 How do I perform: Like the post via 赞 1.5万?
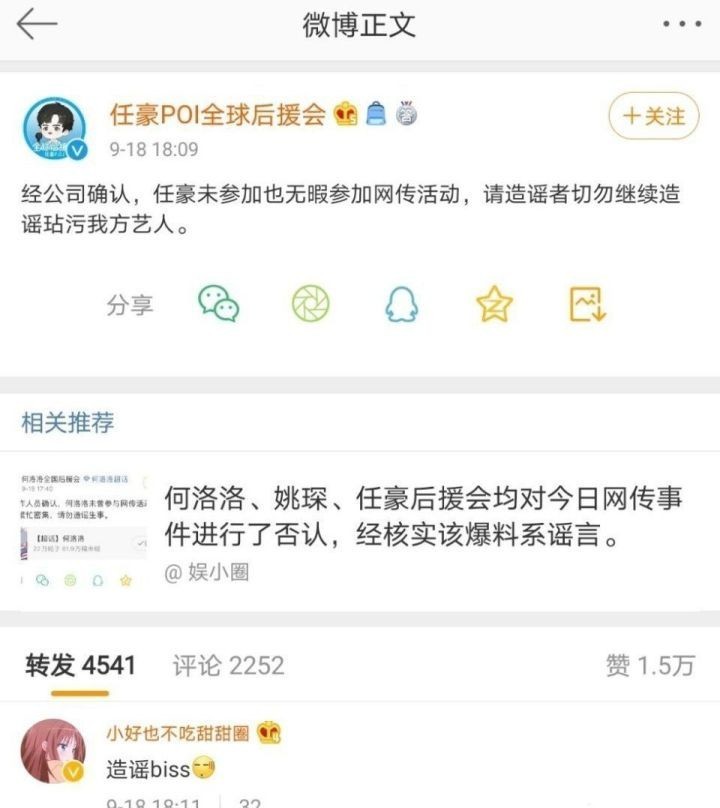click(x=649, y=666)
